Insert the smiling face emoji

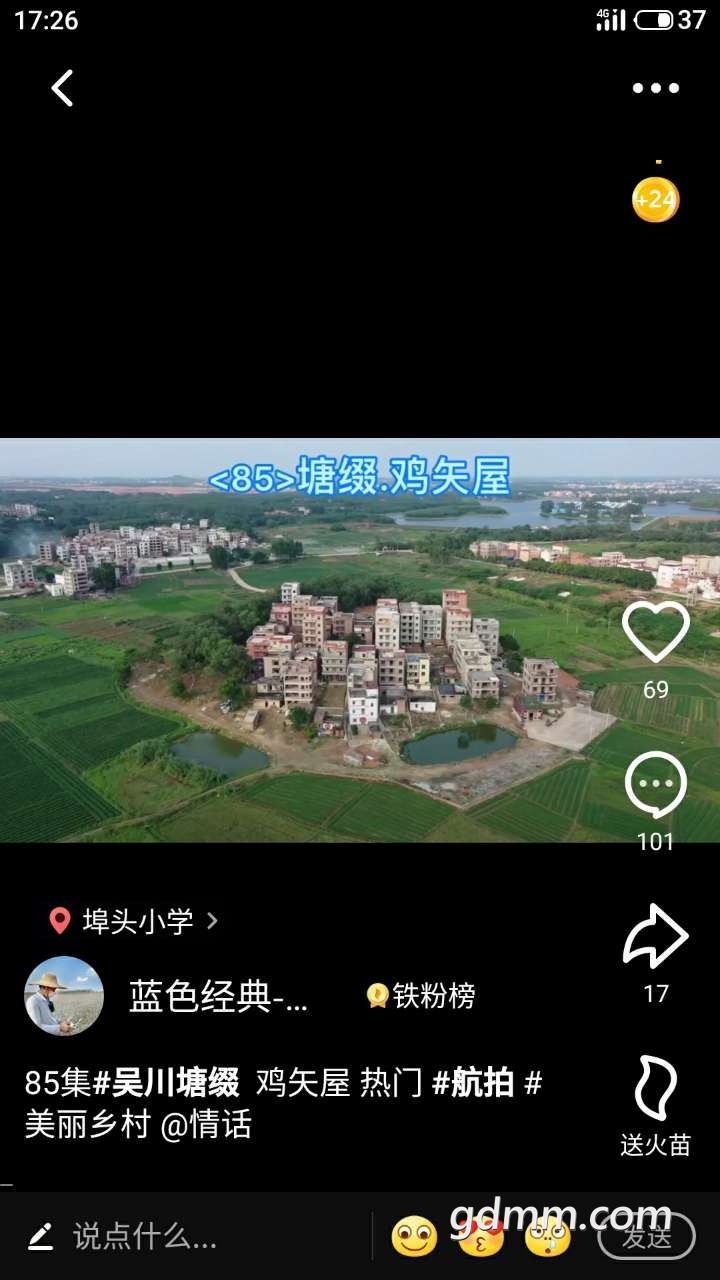point(414,1237)
